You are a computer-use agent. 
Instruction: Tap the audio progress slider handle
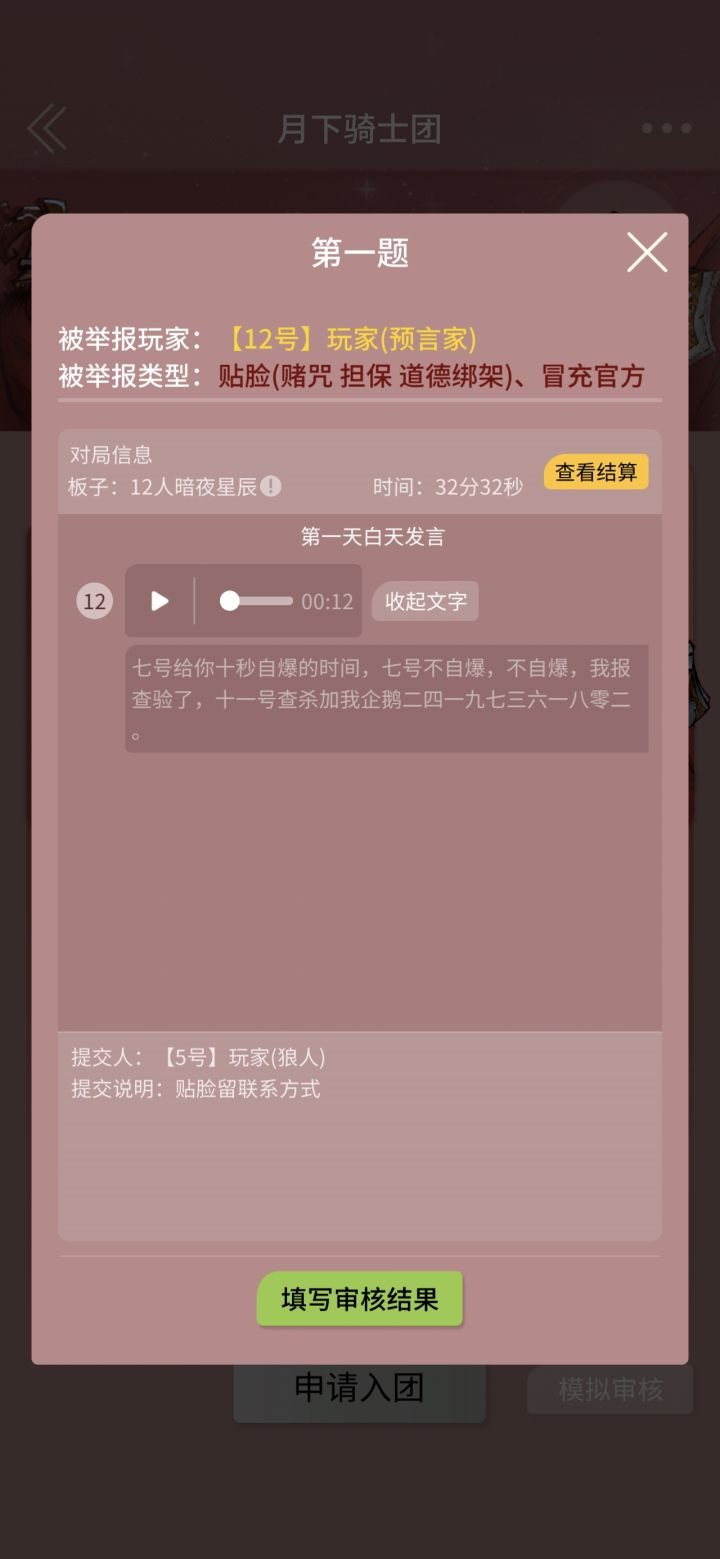click(231, 601)
